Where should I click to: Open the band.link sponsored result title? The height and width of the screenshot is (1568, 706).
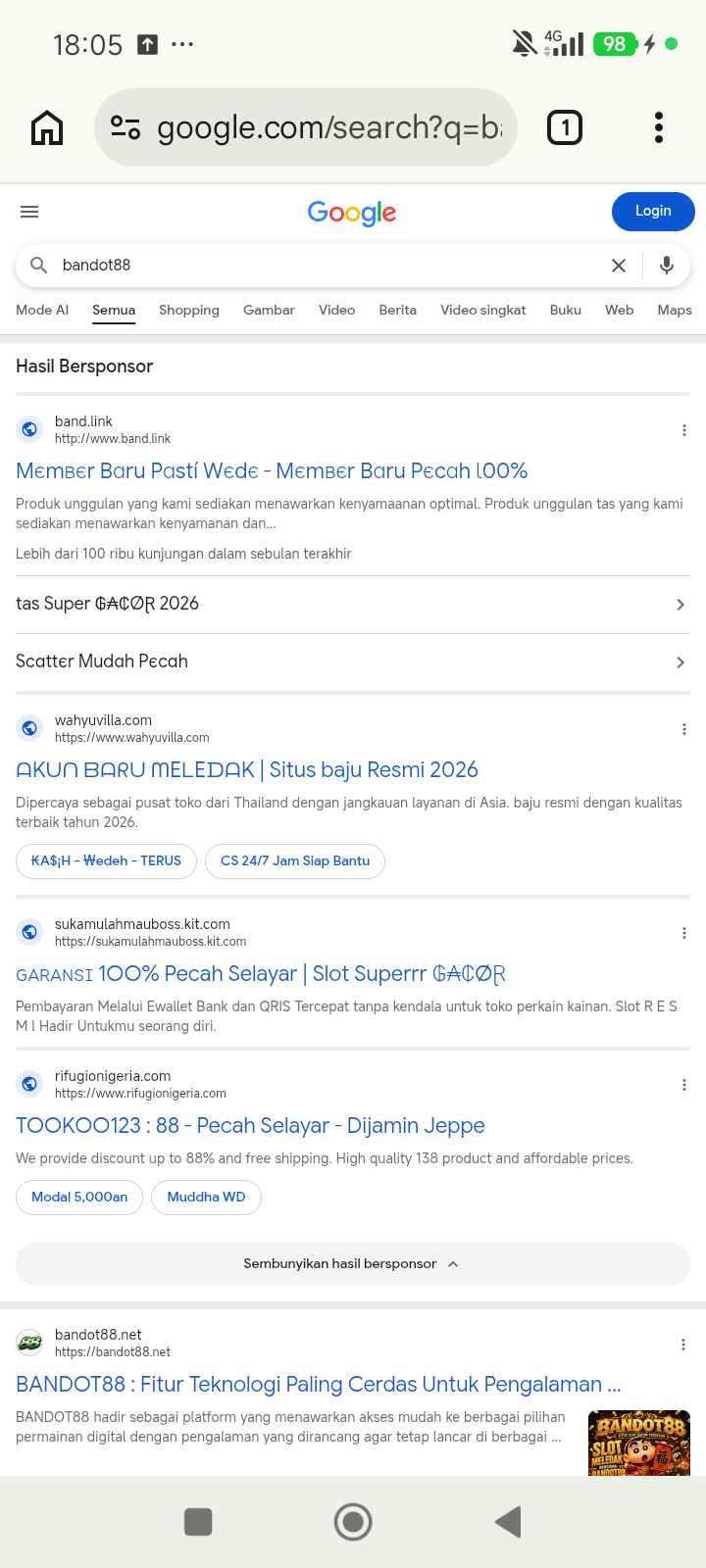point(272,471)
